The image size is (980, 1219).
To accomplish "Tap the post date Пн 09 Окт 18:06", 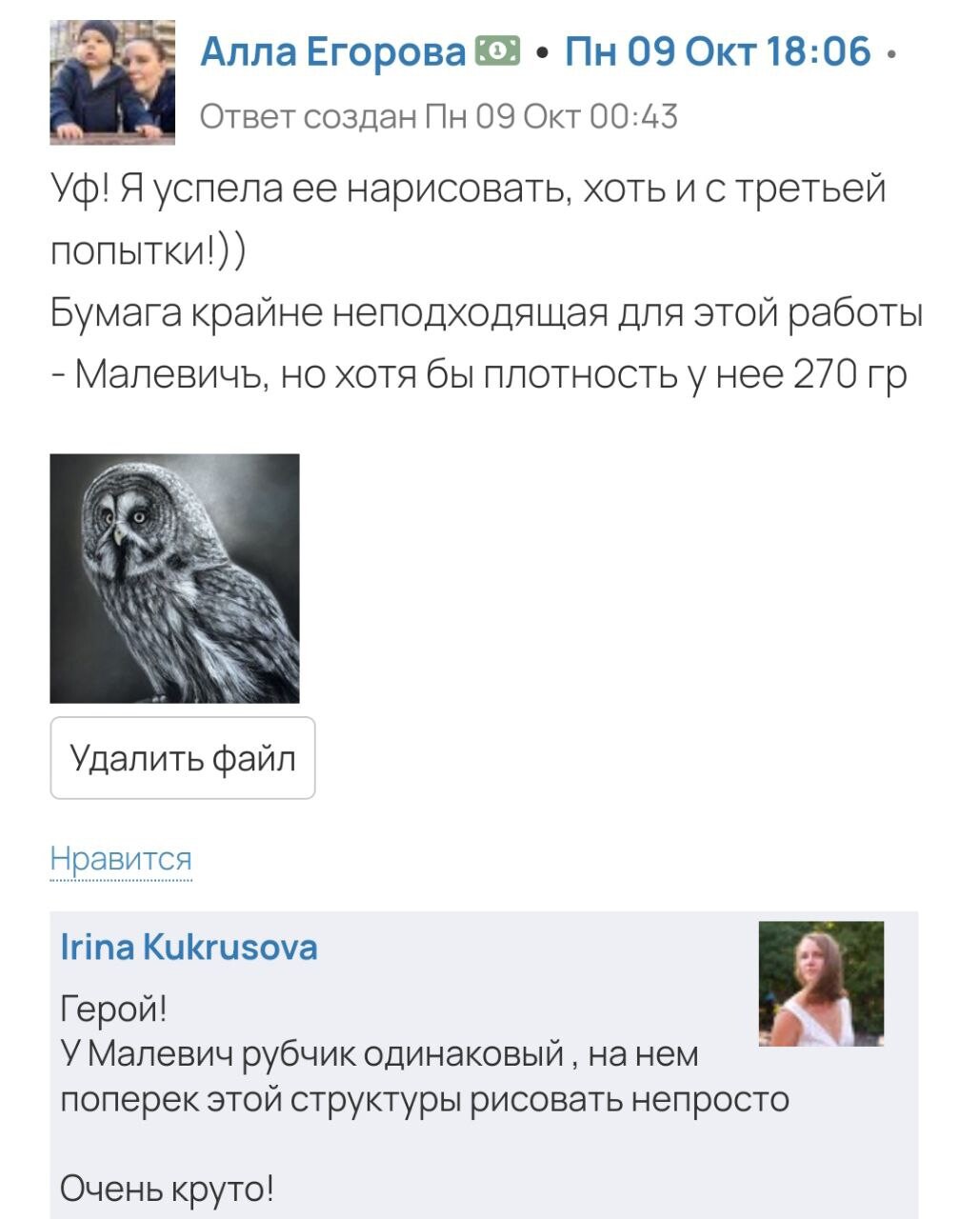I will pyautogui.click(x=718, y=51).
